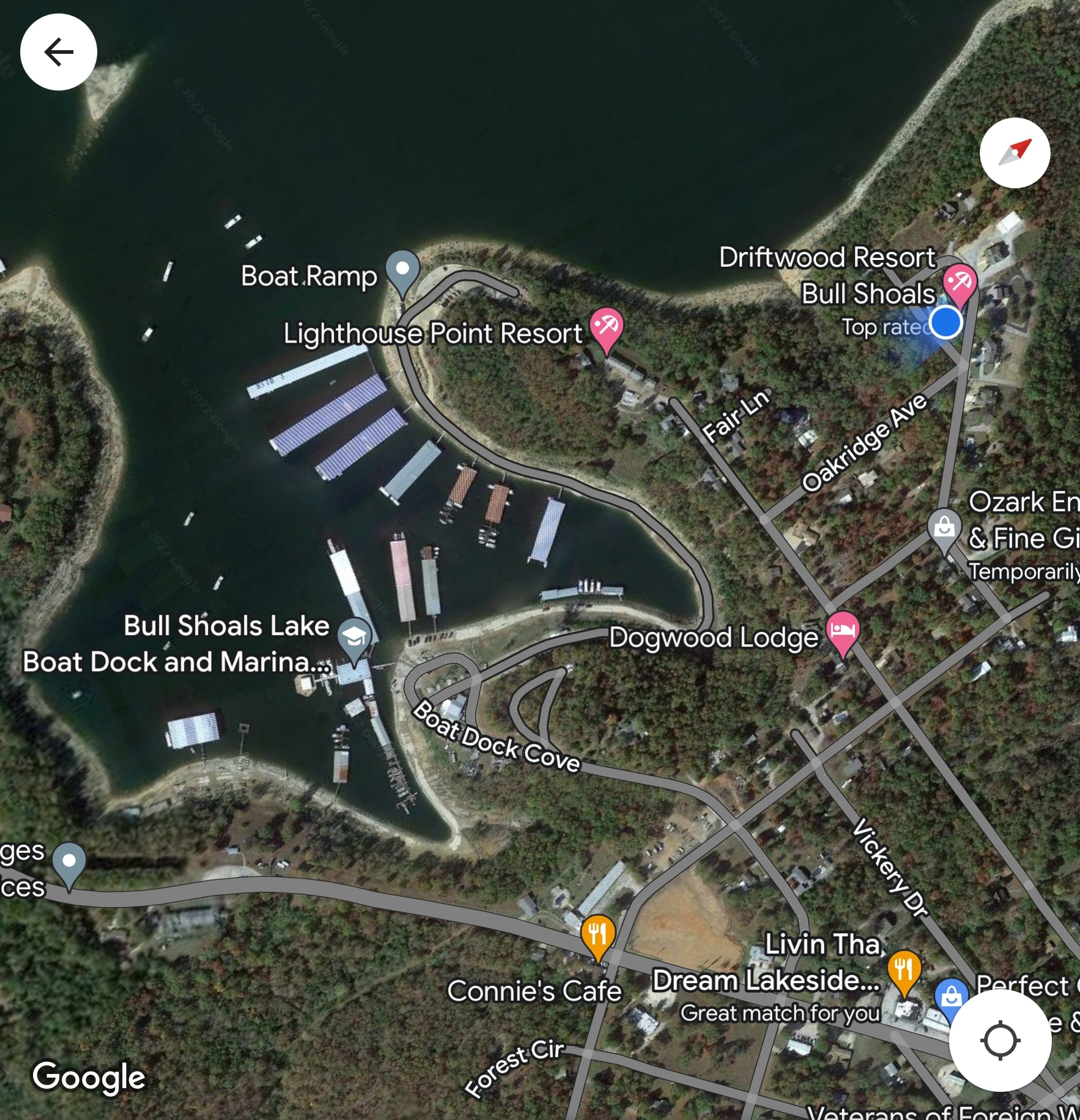Open the Boat Ramp map pin
Image resolution: width=1080 pixels, height=1120 pixels.
tap(402, 270)
